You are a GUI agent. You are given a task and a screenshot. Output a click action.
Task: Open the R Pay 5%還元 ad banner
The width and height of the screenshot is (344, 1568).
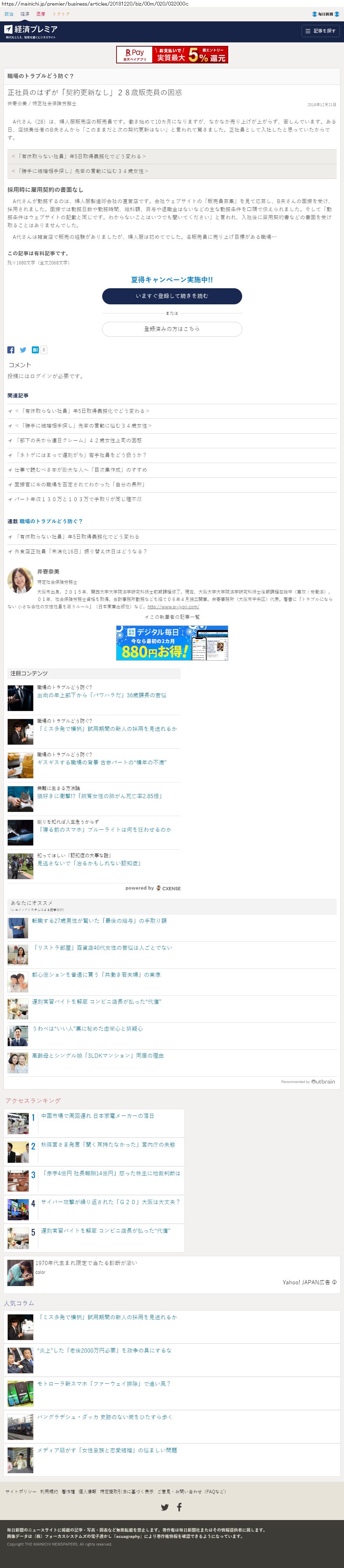point(172,55)
